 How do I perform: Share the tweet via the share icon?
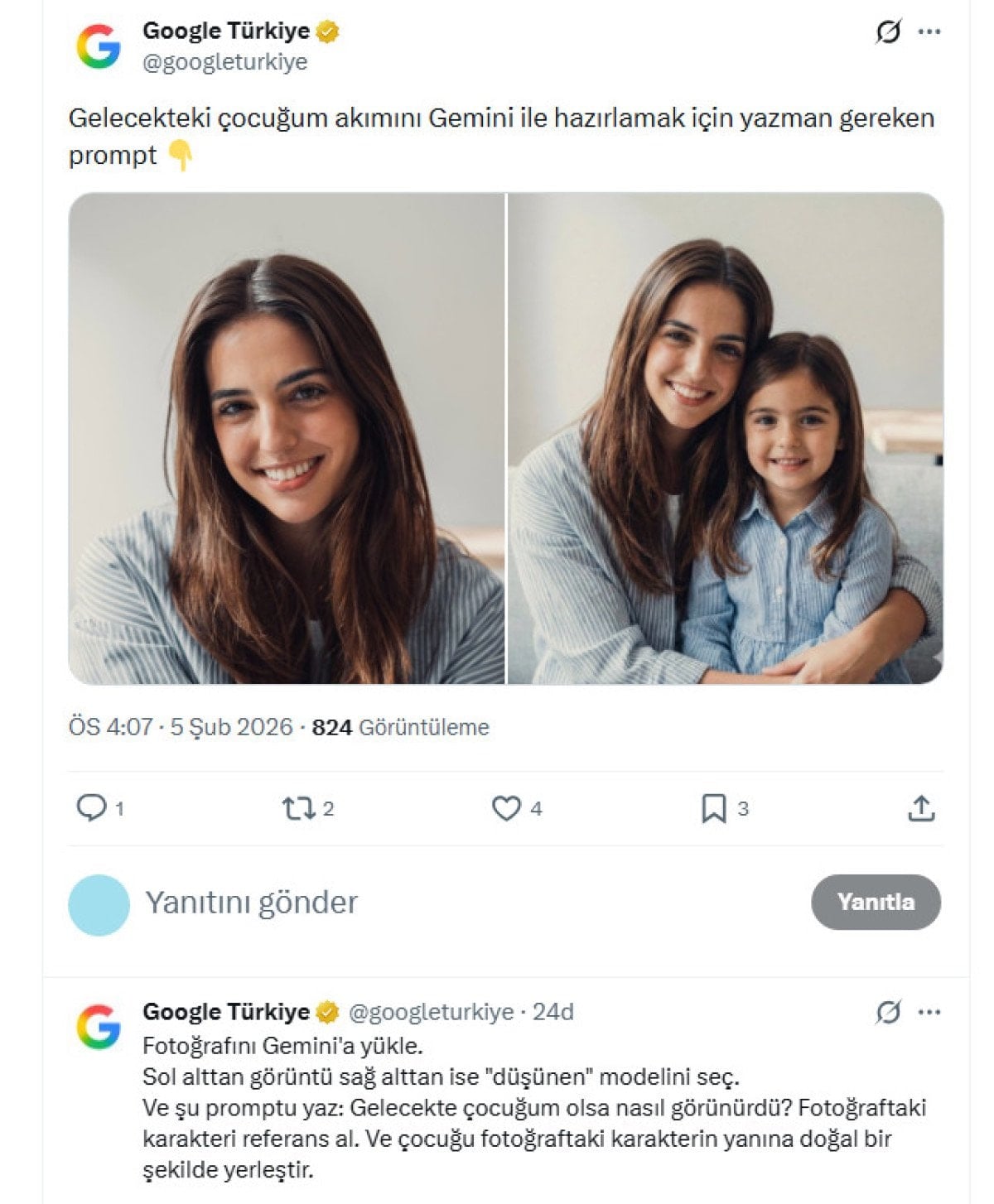coord(921,808)
